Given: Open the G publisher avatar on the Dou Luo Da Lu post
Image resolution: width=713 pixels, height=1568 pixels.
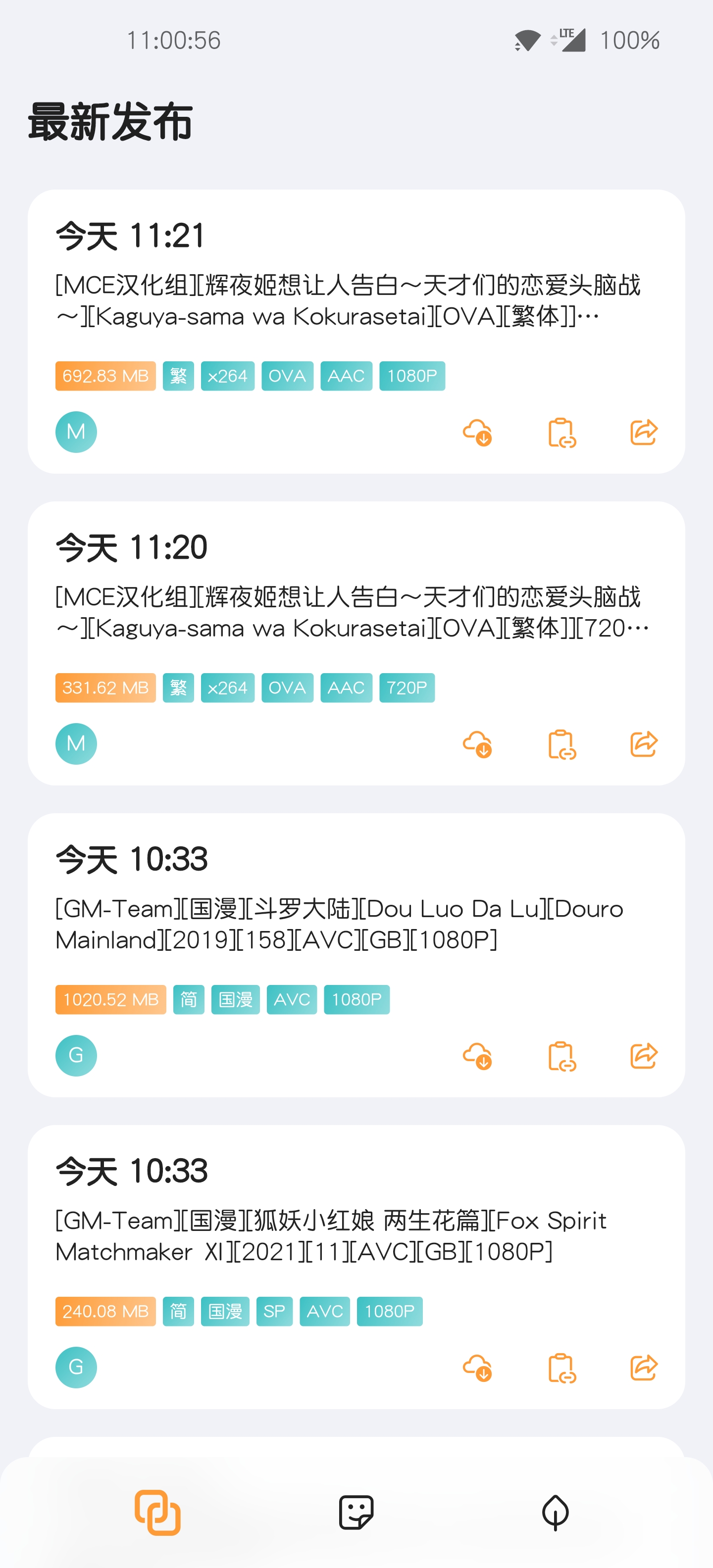Looking at the screenshot, I should (76, 1055).
